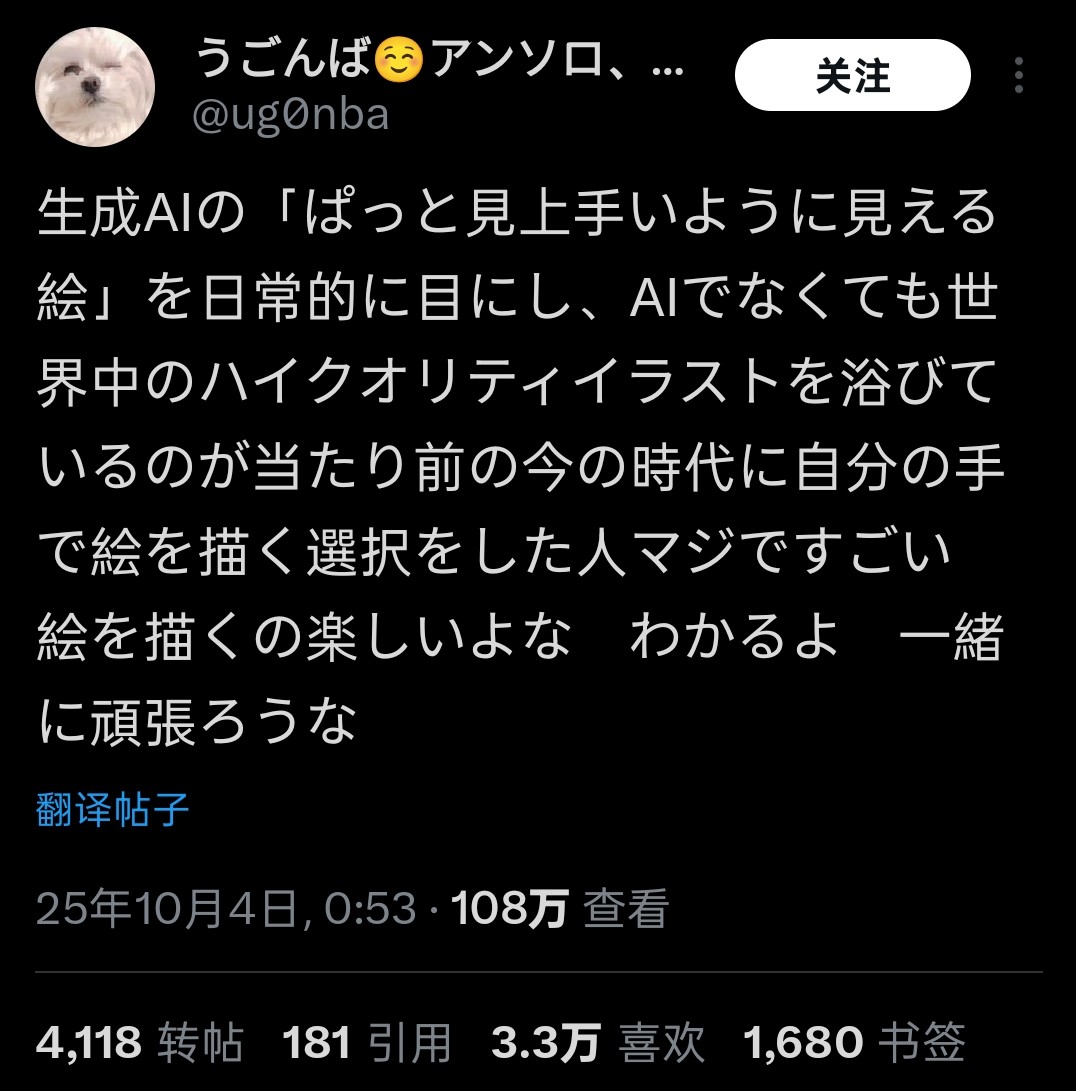1076x1091 pixels.
Task: Open the profile picture of うごんば
Action: pyautogui.click(x=95, y=87)
